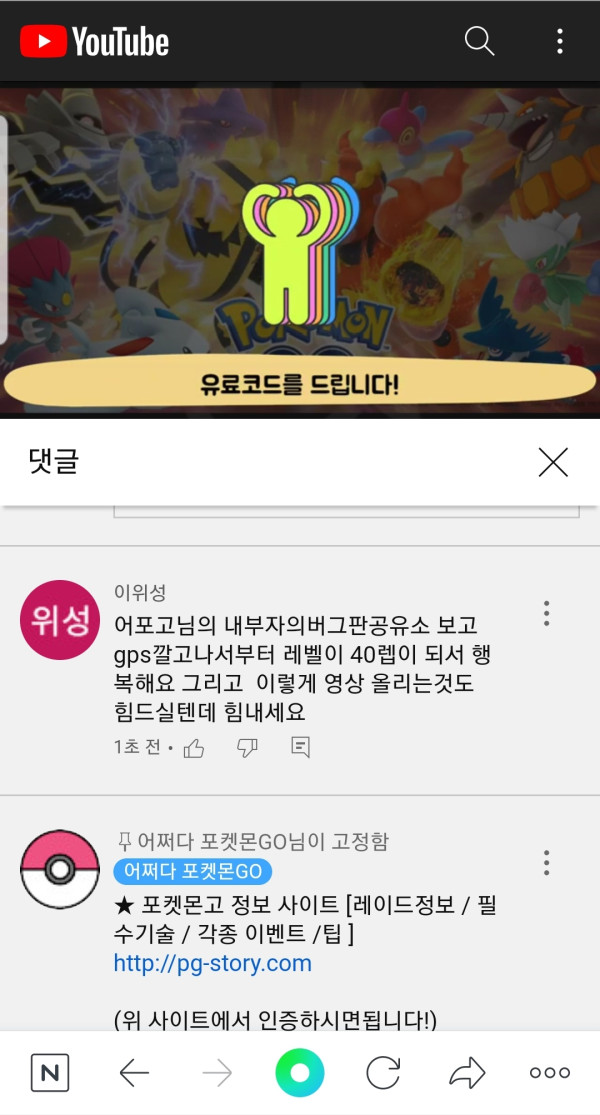Open options for pinned 어쩌다 포켓몬GO comment

click(x=546, y=862)
